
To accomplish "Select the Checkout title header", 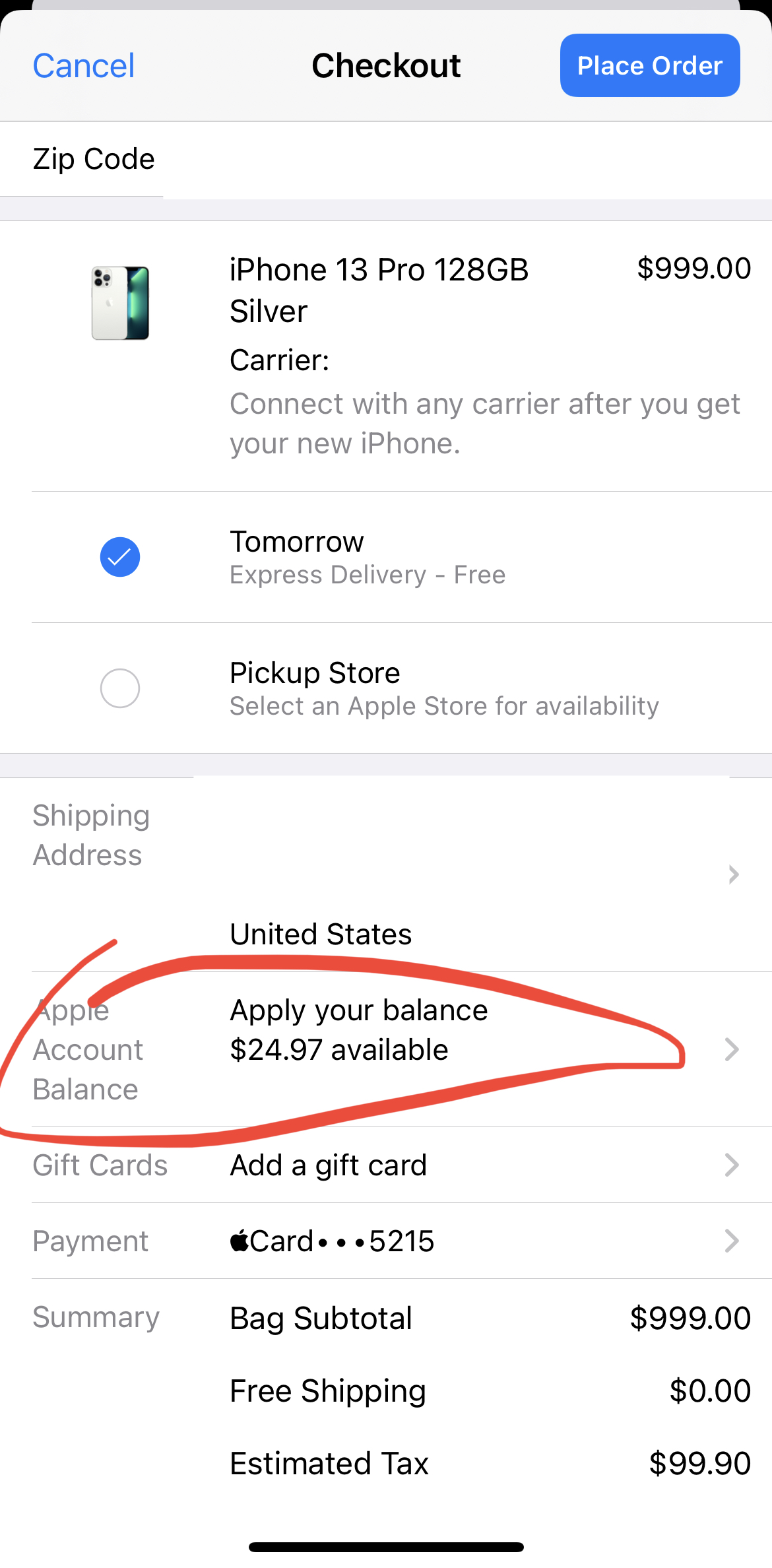I will 385,65.
